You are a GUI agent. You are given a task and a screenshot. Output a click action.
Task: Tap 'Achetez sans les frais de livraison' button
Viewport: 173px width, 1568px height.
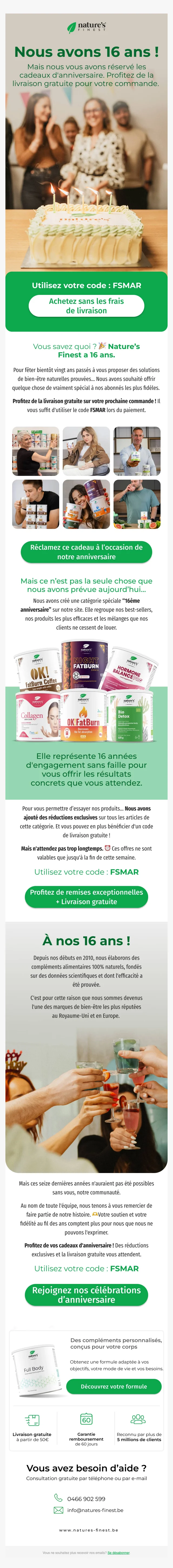(86, 306)
